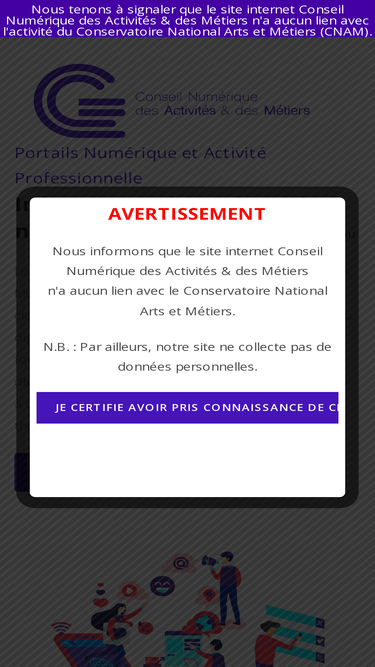Confirm the 'Je certifie avoir pris connaissance' button
Viewport: 375px width, 667px height.
tap(187, 408)
